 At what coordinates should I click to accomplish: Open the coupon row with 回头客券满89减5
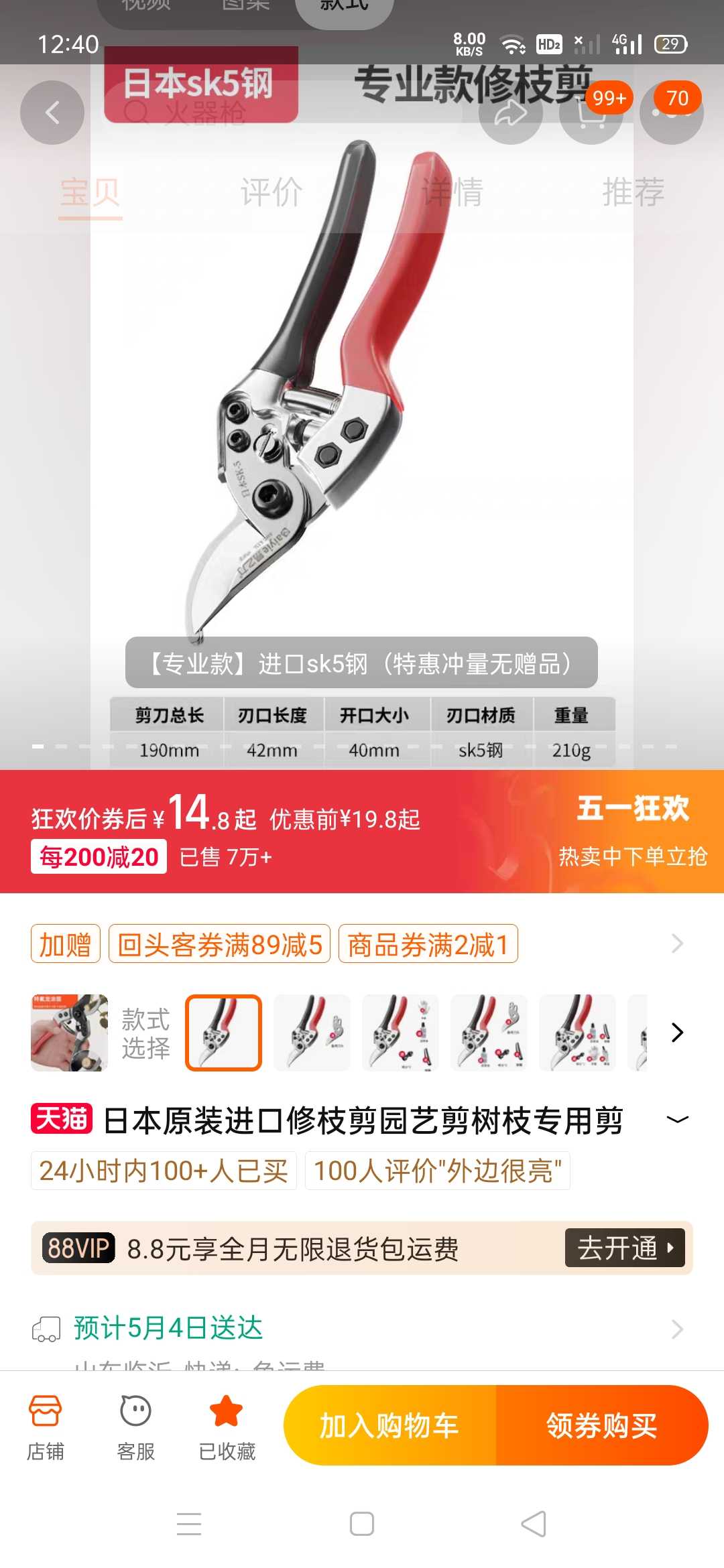click(362, 944)
